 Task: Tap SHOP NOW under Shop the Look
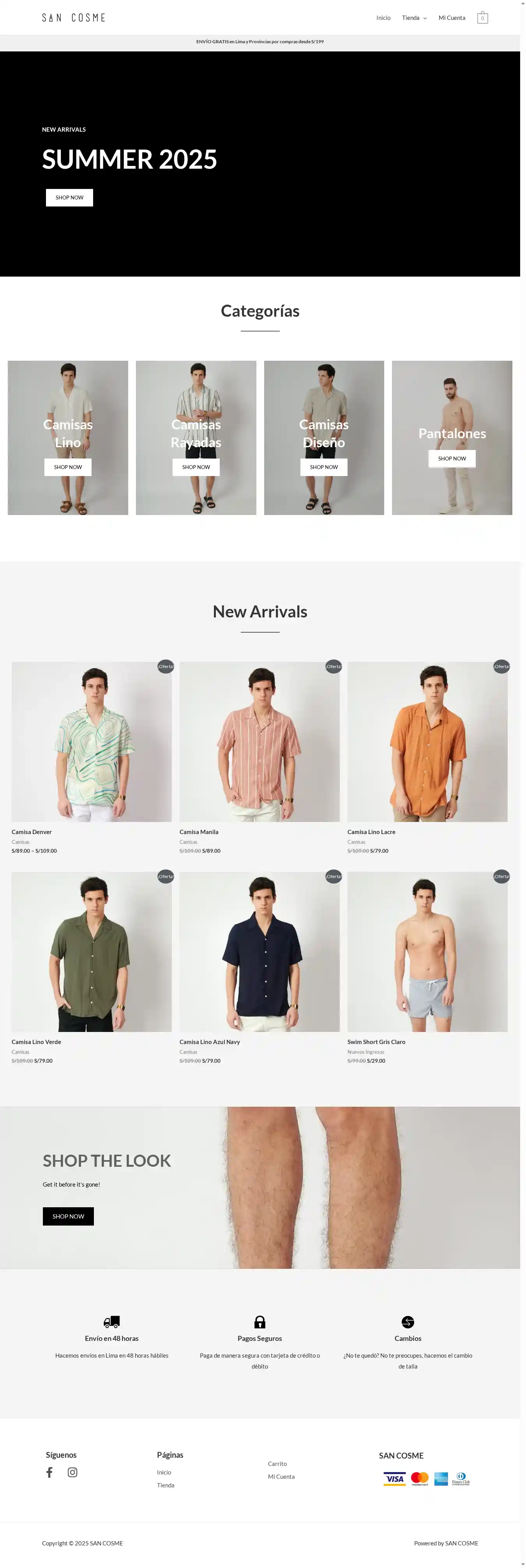click(x=68, y=1216)
